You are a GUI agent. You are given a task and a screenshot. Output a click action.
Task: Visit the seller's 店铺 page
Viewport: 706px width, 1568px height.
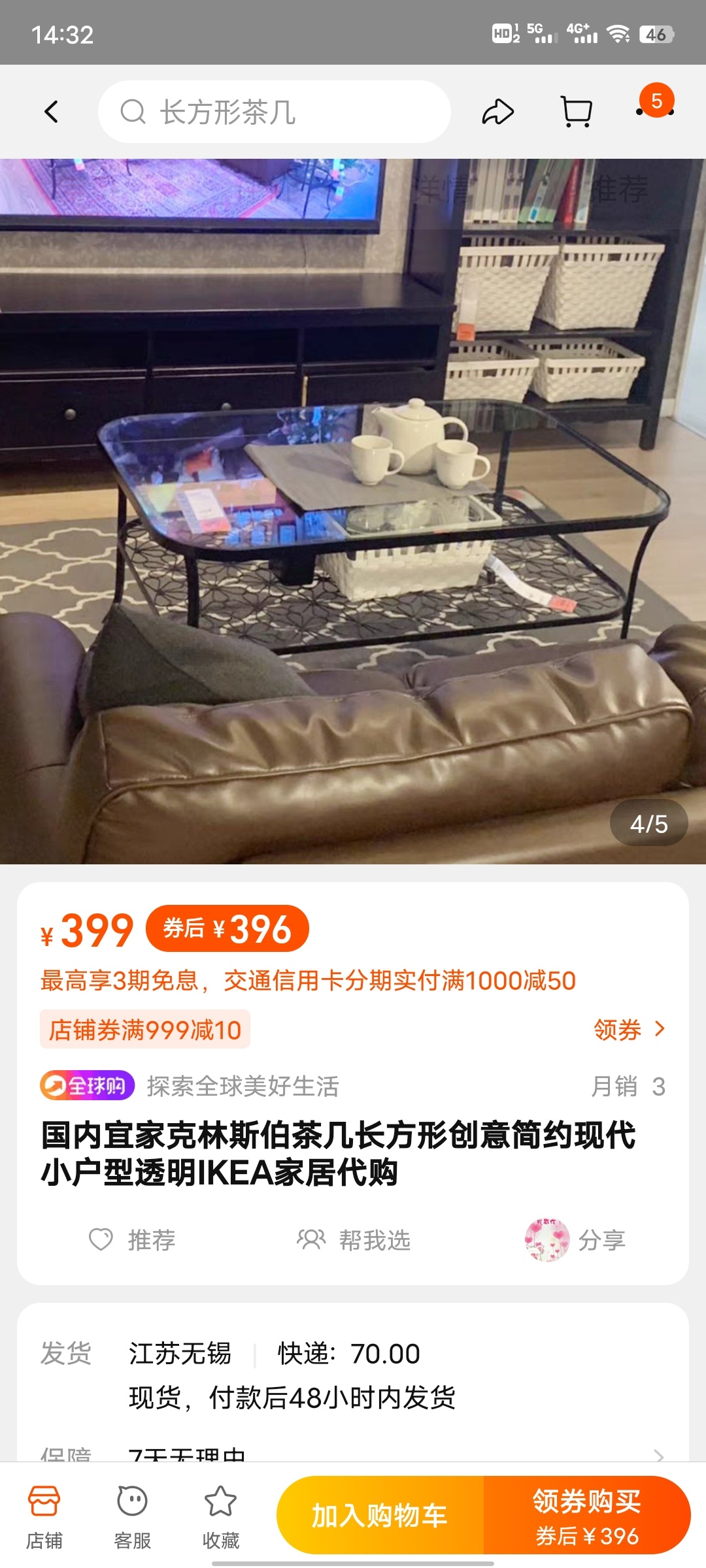44,1517
